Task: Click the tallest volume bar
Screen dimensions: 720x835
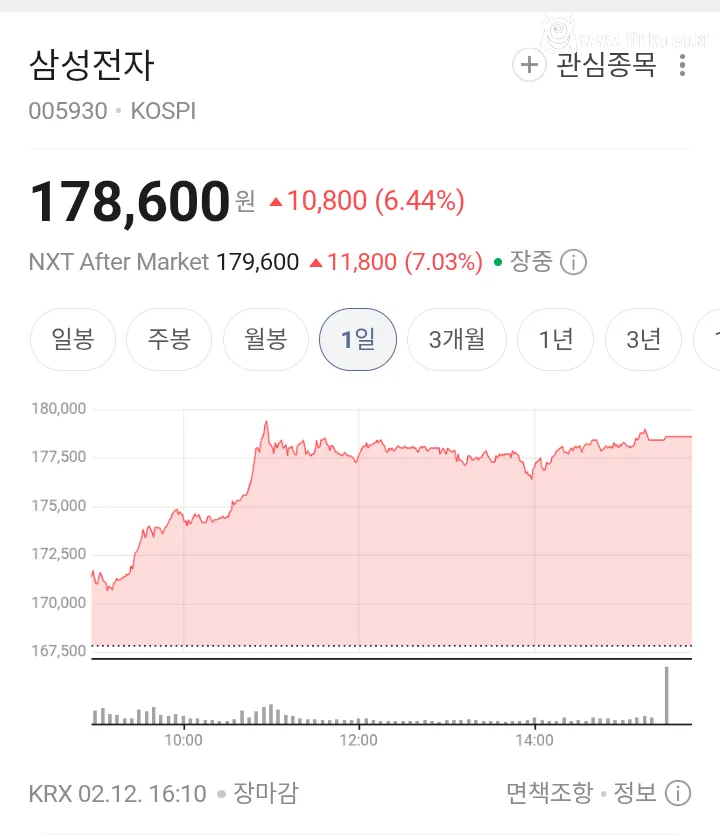Action: [668, 695]
